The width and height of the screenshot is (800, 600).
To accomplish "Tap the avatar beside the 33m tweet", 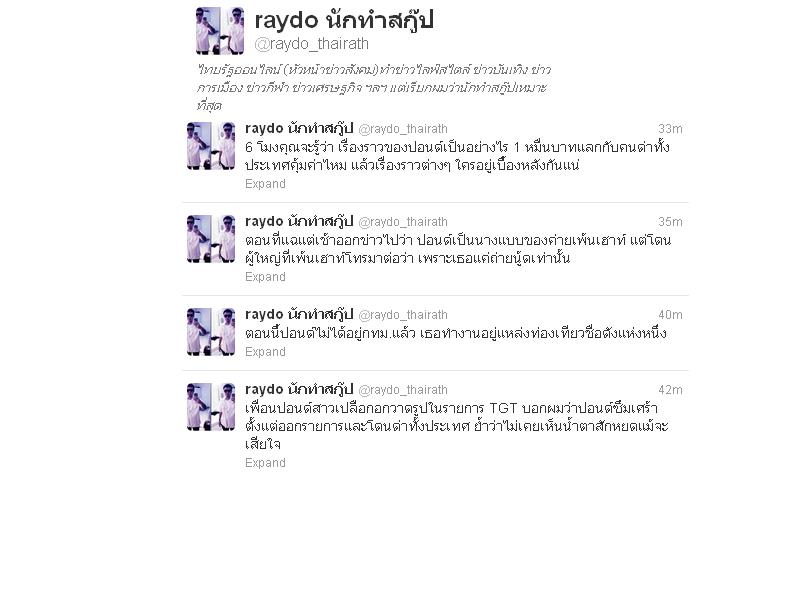I will [x=211, y=146].
